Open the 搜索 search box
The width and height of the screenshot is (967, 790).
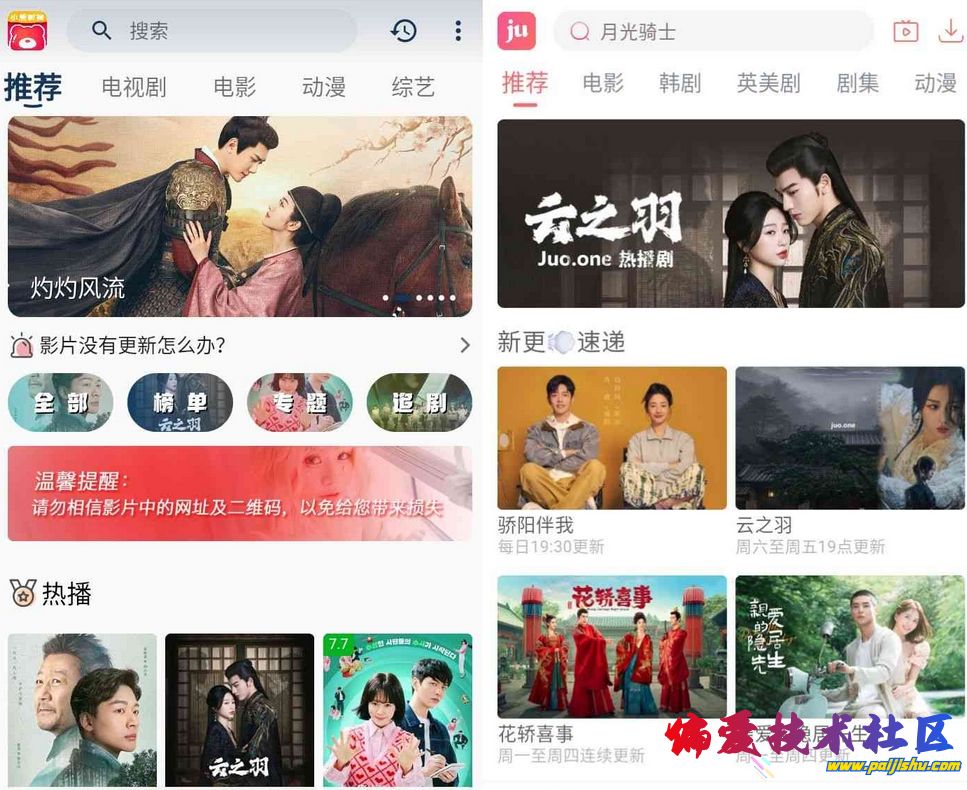(x=210, y=31)
